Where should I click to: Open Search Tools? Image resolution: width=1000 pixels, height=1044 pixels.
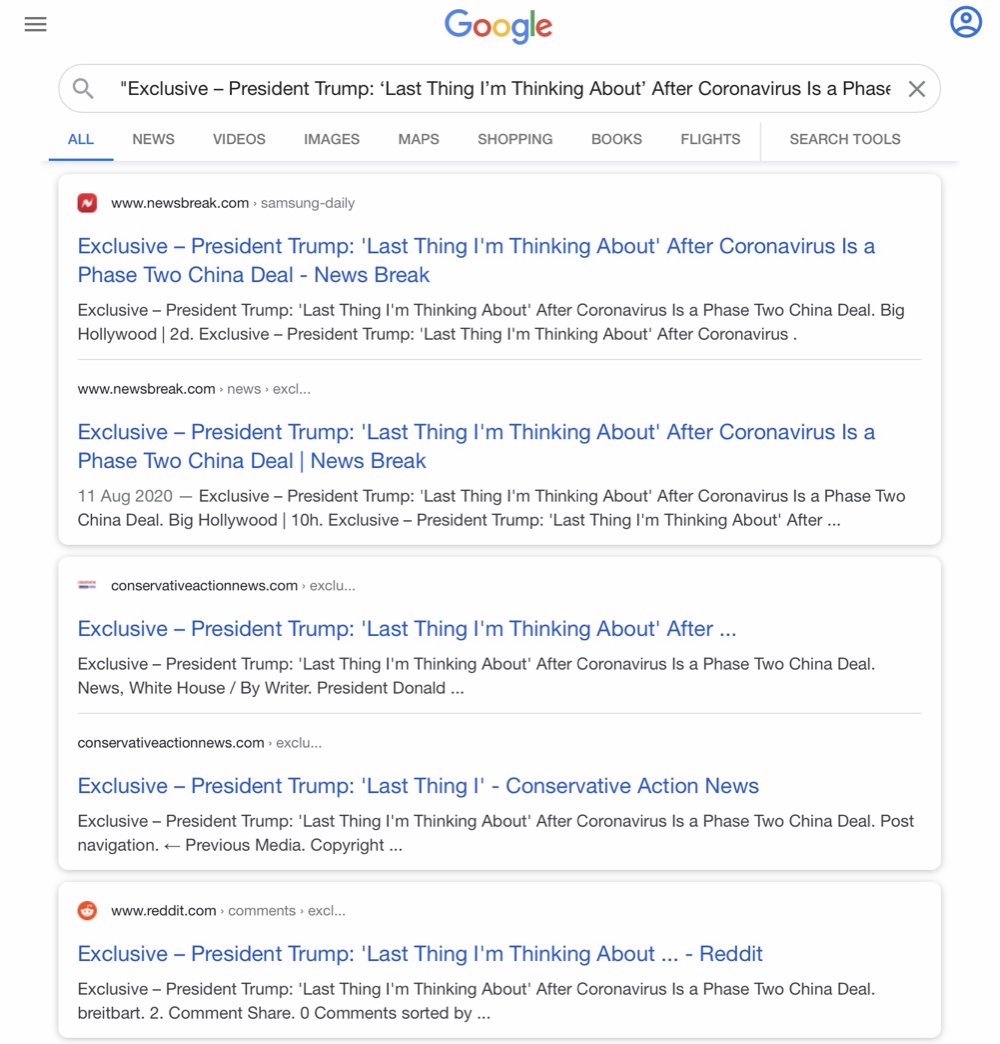[845, 139]
